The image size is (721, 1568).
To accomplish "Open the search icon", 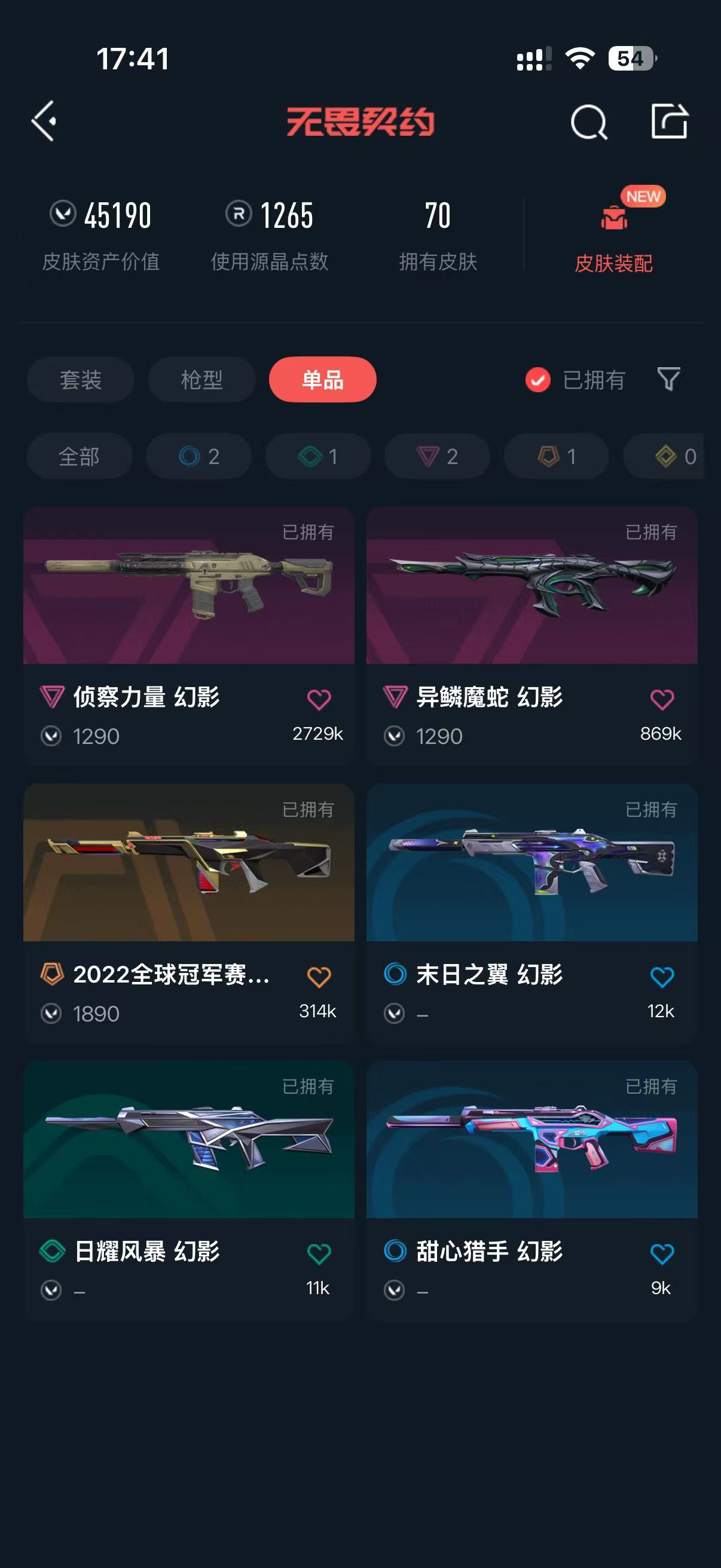I will [x=588, y=122].
